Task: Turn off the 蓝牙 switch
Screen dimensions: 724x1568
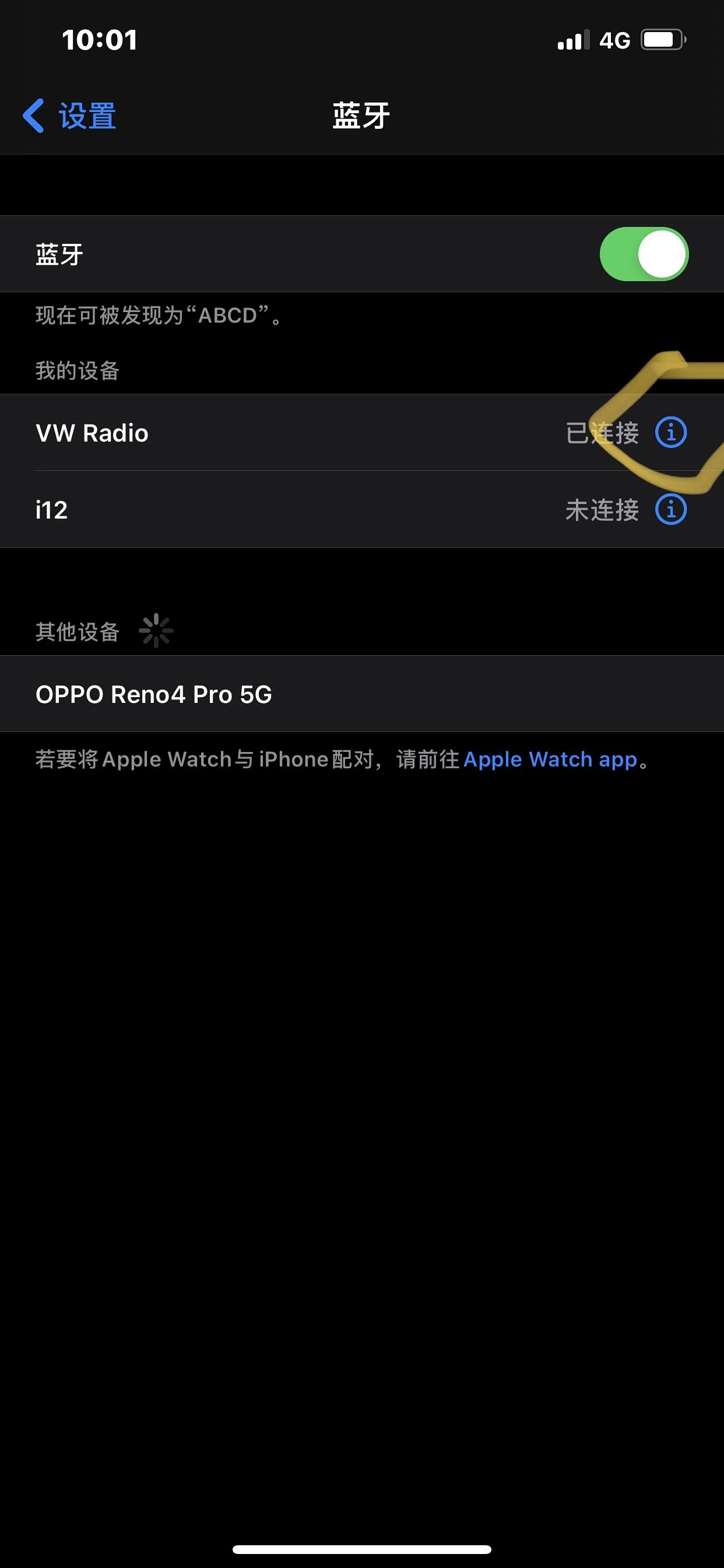Action: [x=644, y=254]
